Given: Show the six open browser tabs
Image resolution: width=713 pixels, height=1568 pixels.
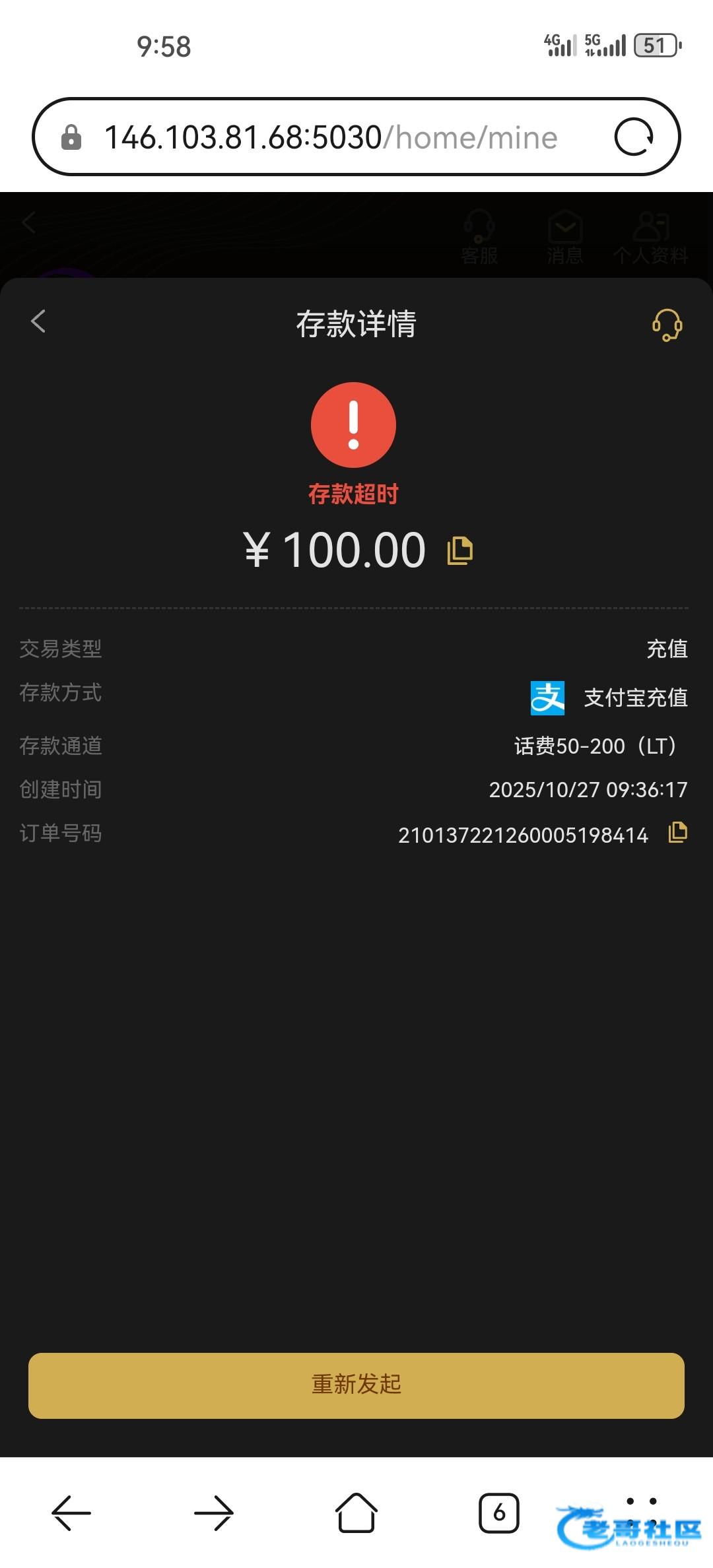Looking at the screenshot, I should coord(499,1512).
